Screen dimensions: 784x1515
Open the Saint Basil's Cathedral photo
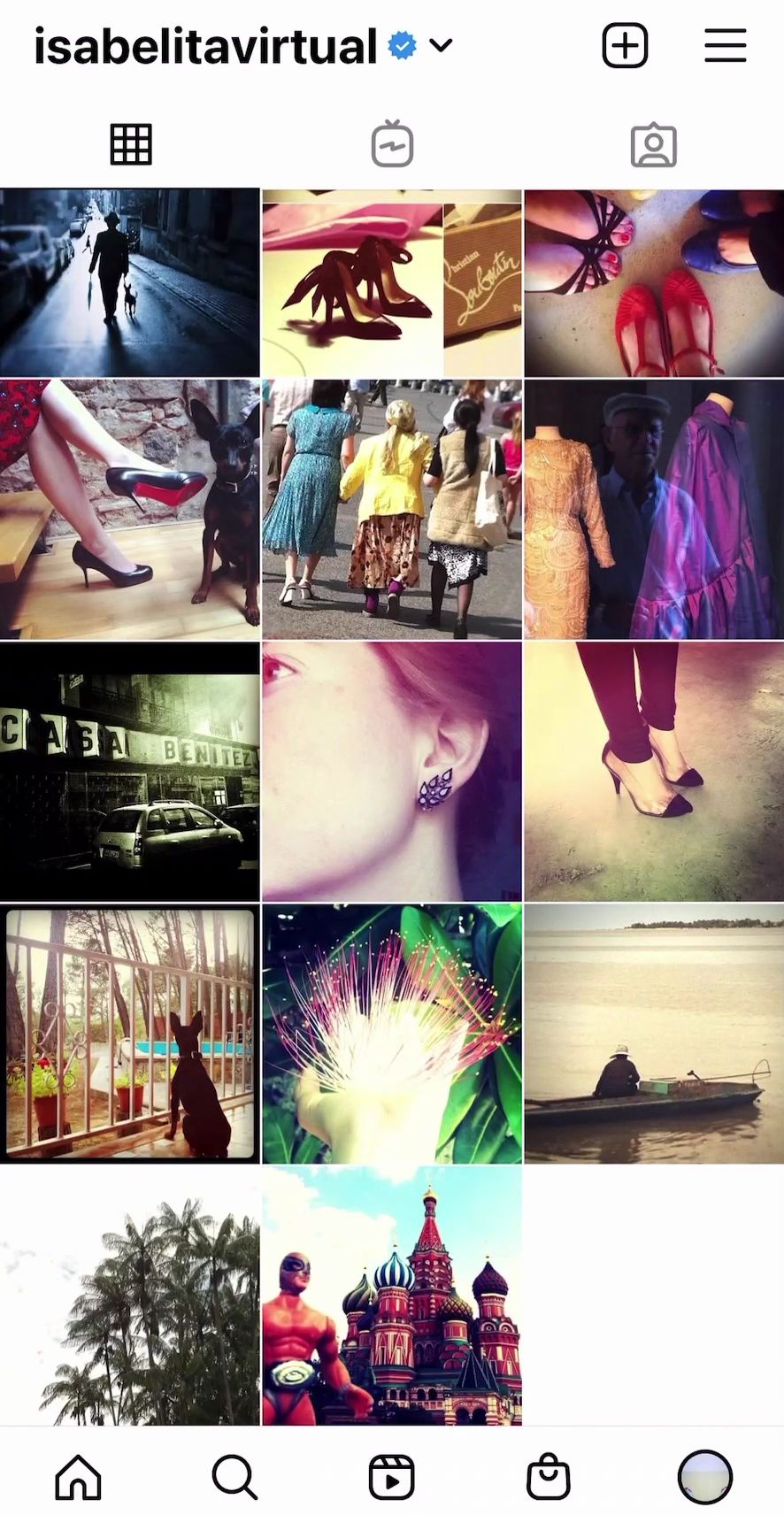click(392, 1295)
